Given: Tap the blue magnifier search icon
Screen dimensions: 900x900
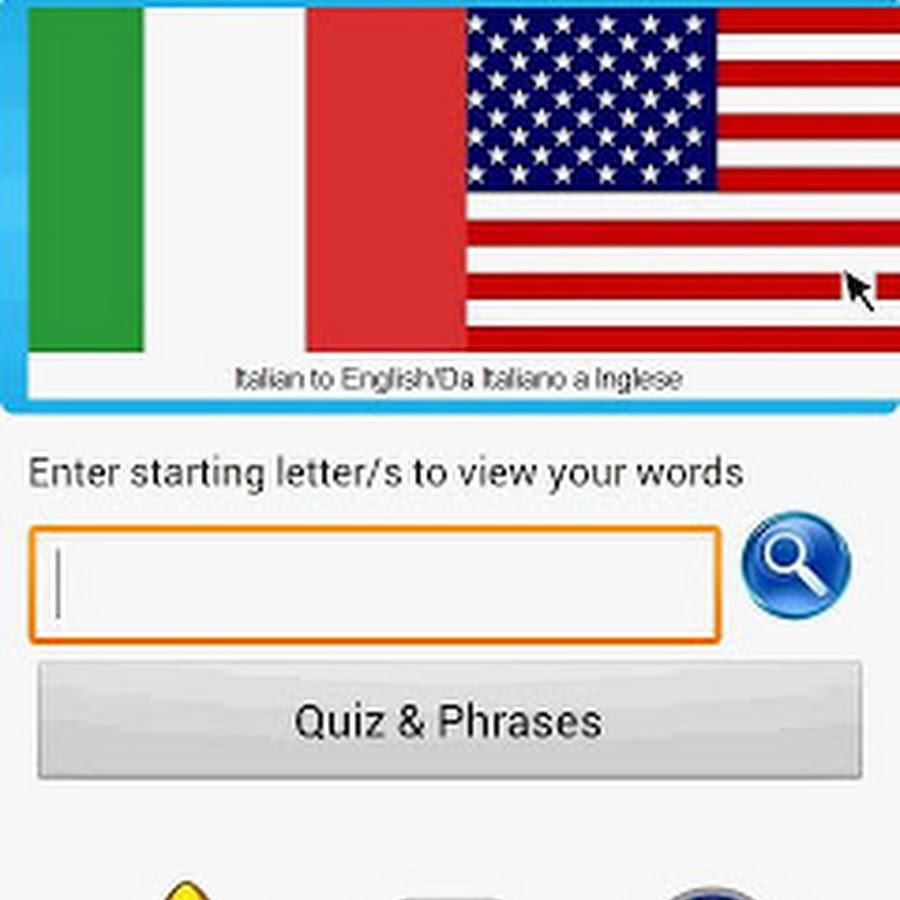Looking at the screenshot, I should tap(796, 565).
